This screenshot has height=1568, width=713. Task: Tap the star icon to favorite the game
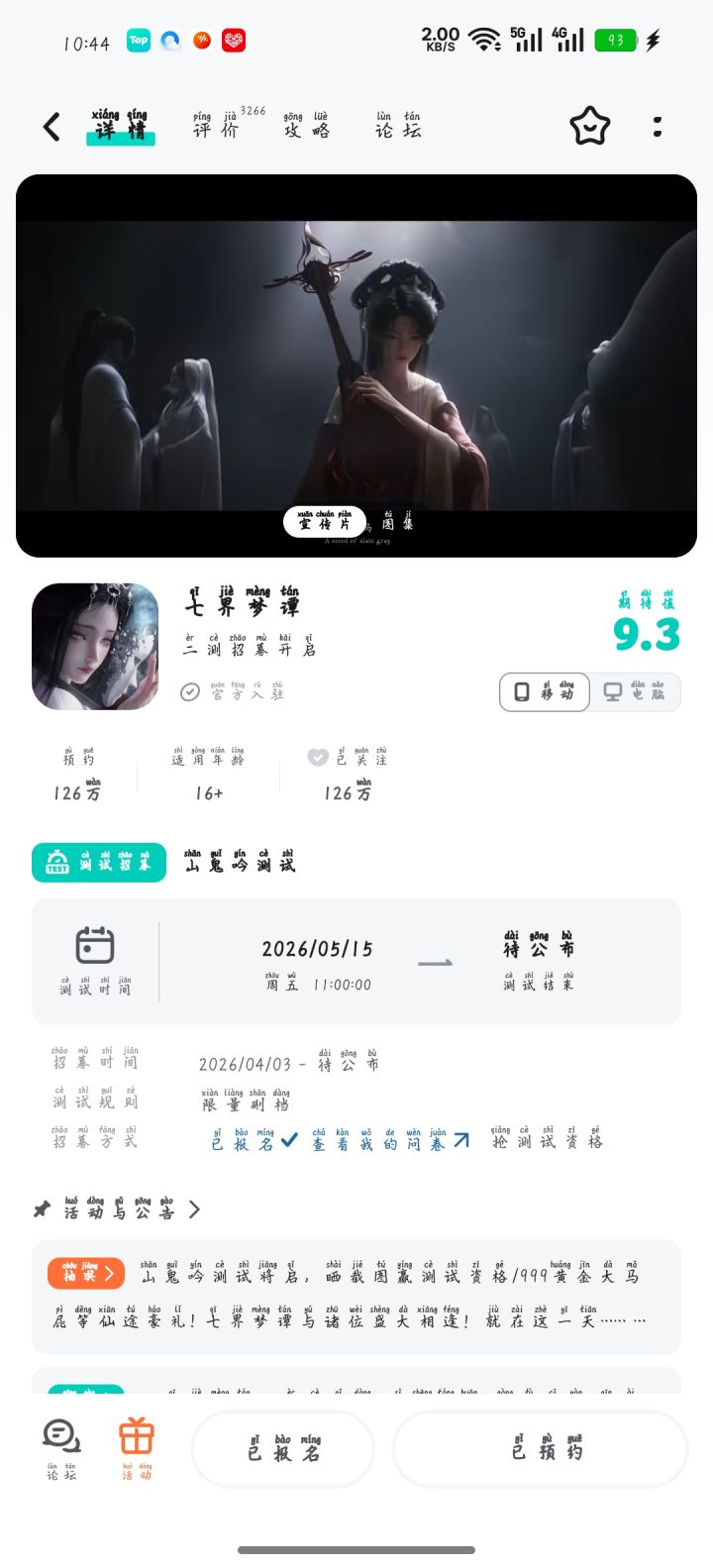[591, 126]
